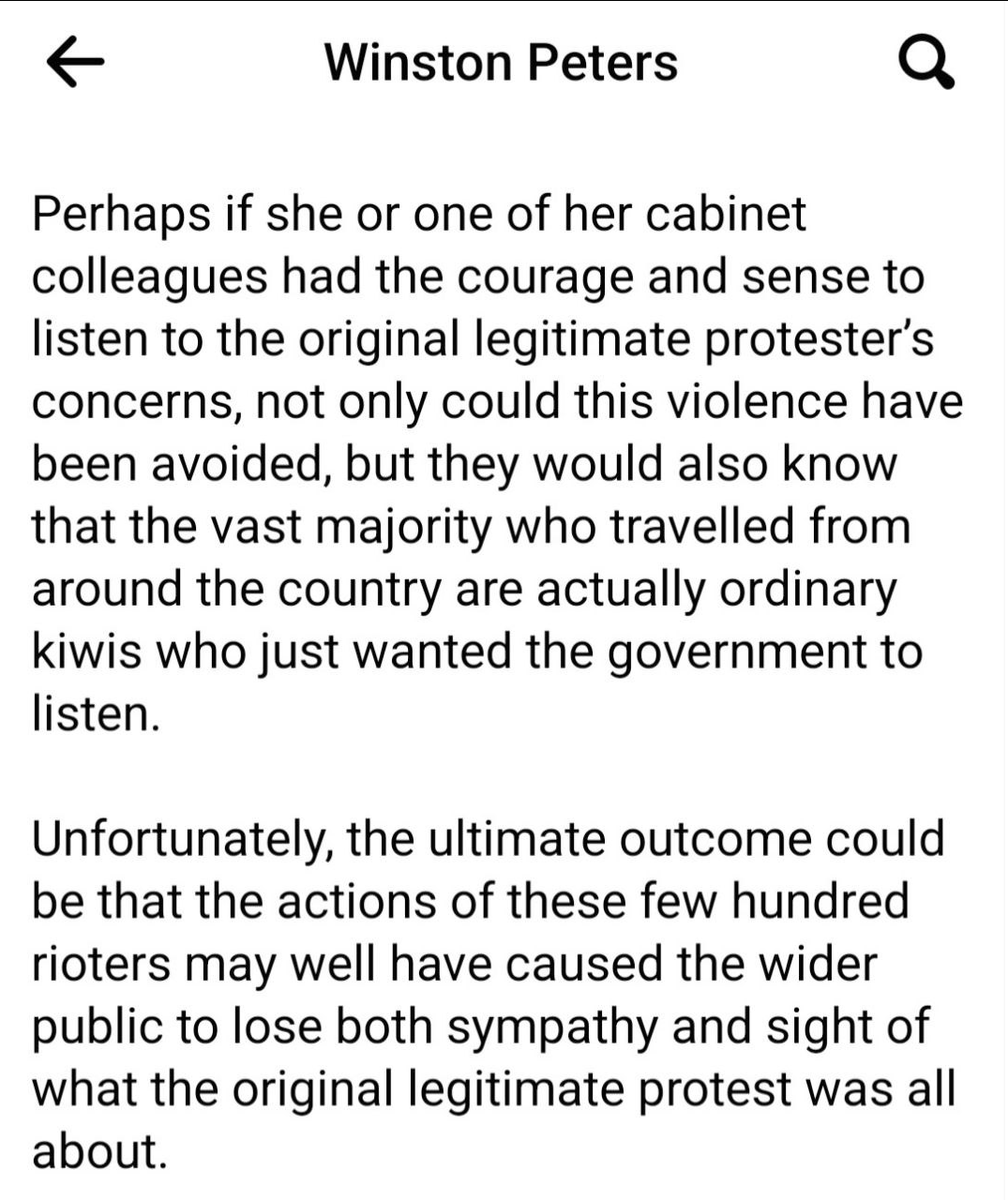Viewport: 1008px width, 1200px height.
Task: Open search on Winston Peters' page
Action: (x=926, y=64)
